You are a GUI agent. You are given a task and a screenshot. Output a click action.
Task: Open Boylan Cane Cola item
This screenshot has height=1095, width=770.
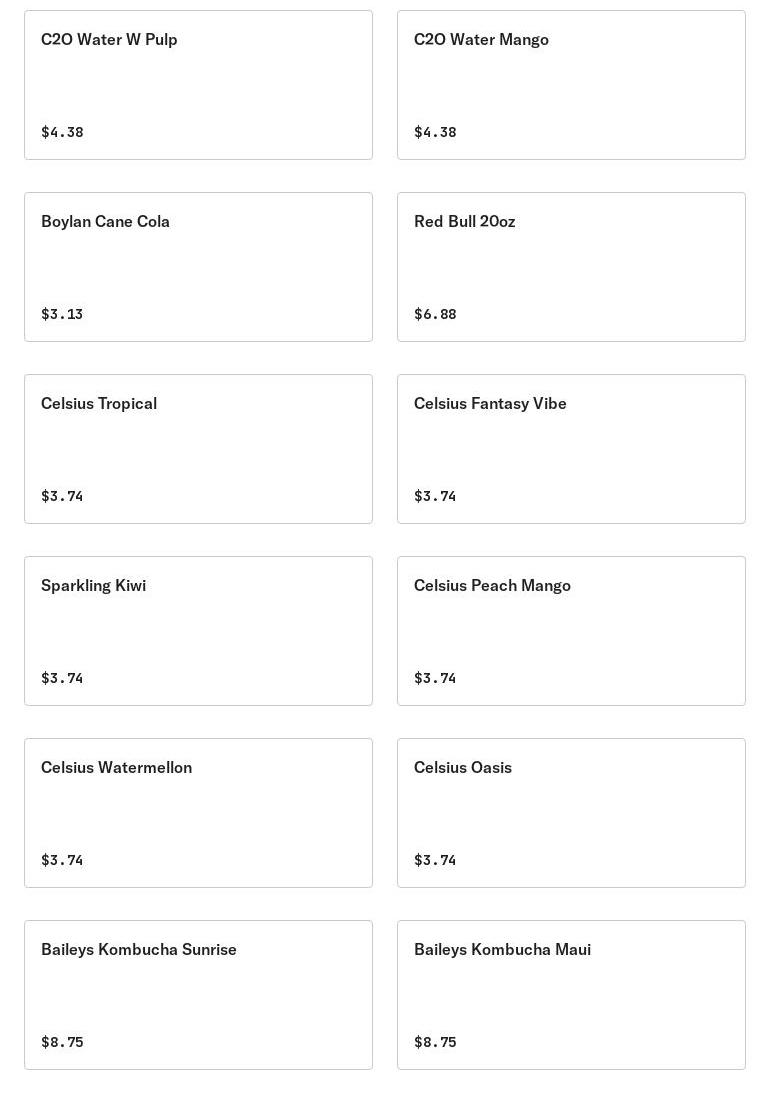198,267
